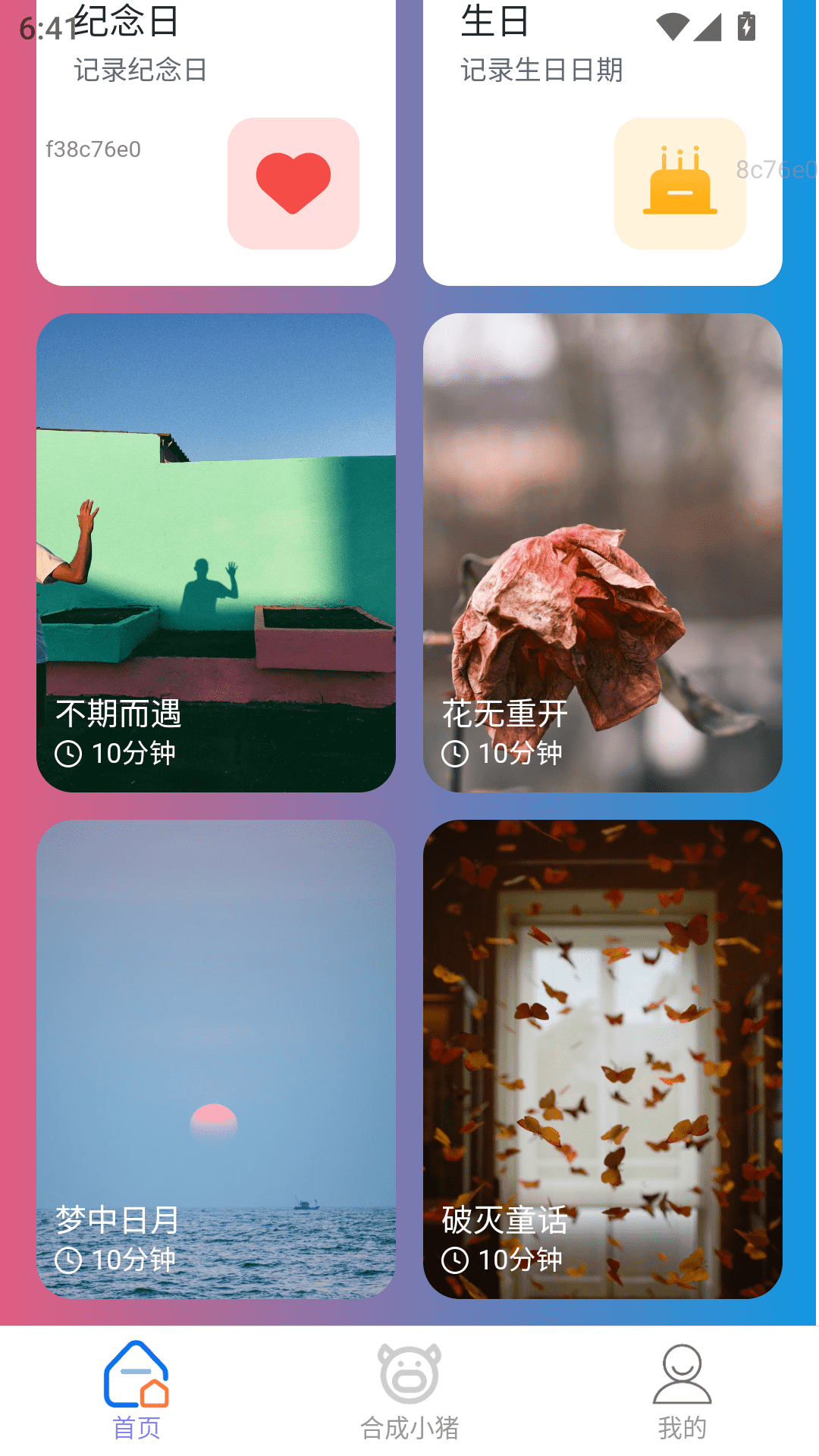
Task: Open the 梦中日月 sunset thumbnail
Action: pos(218,1062)
